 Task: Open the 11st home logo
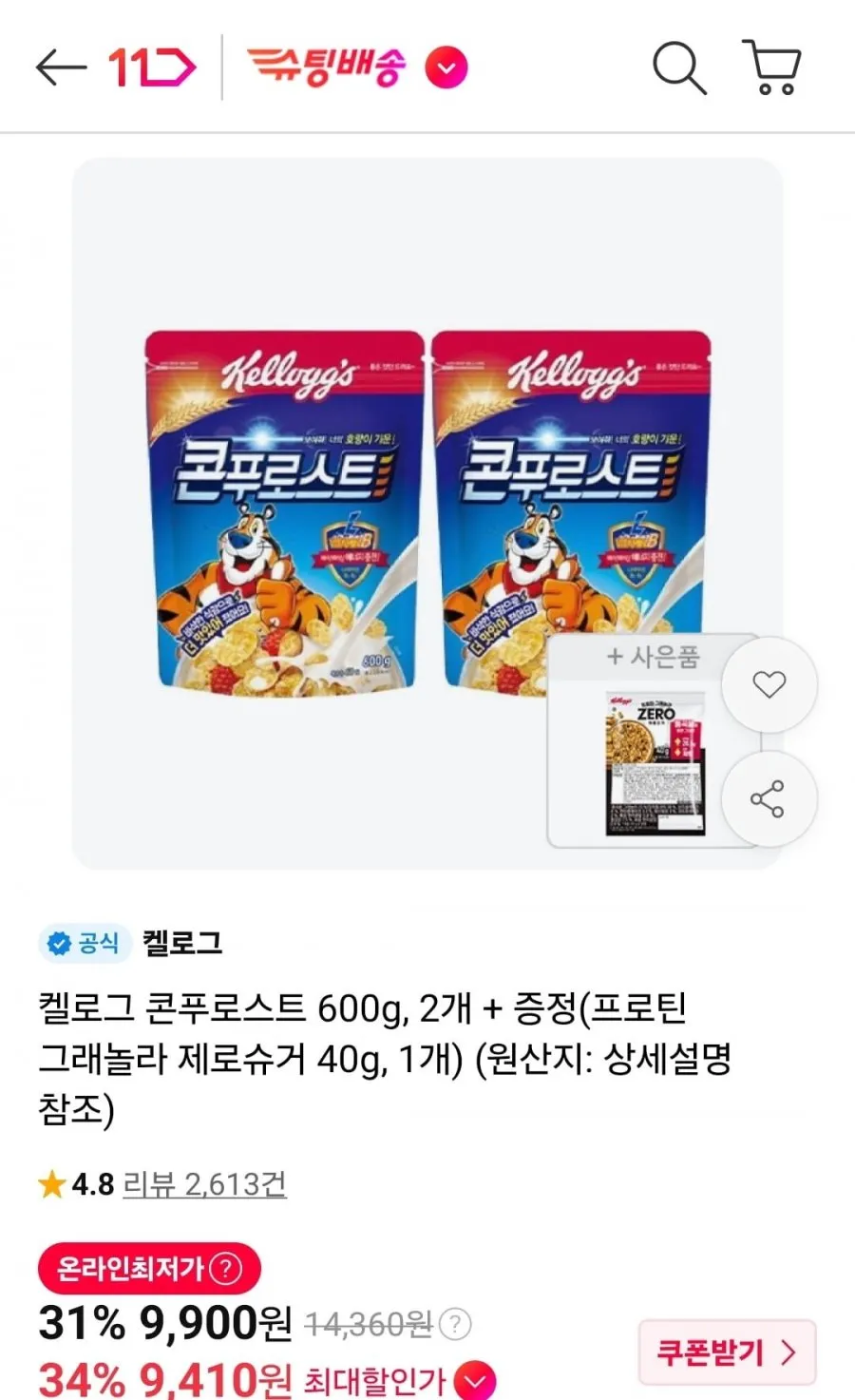pyautogui.click(x=151, y=67)
